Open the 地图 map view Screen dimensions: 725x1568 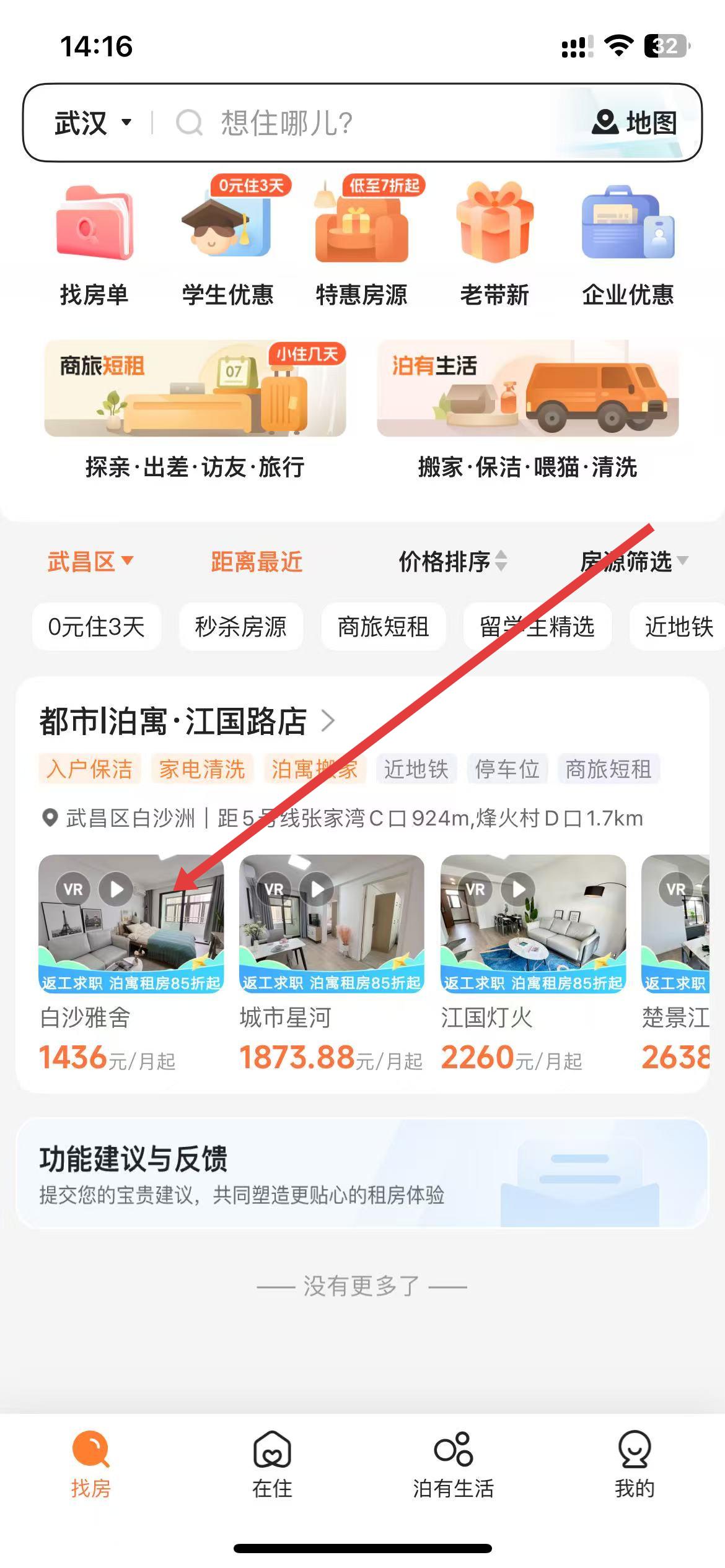tap(635, 123)
